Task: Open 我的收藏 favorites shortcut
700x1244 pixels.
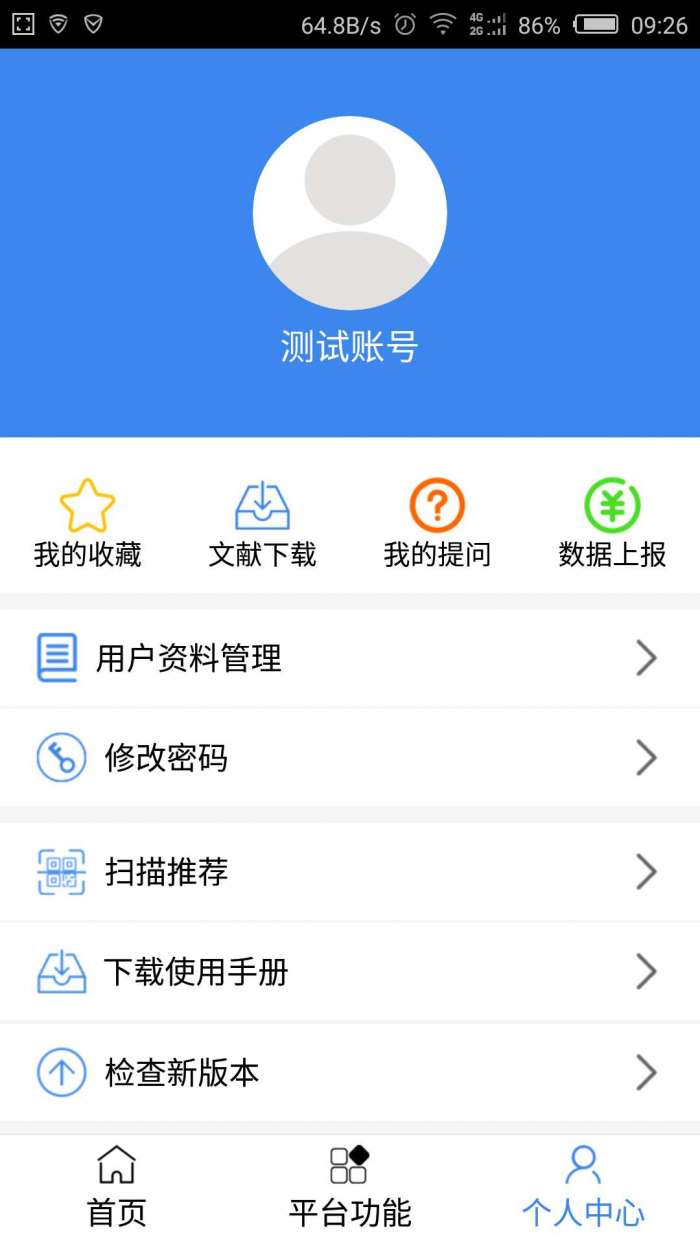Action: click(x=87, y=523)
